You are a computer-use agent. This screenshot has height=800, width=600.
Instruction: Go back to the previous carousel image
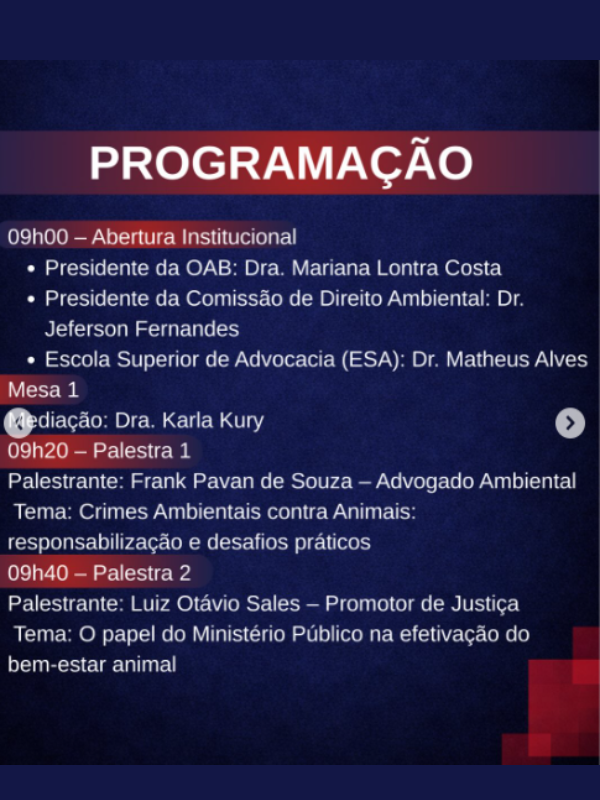17,421
